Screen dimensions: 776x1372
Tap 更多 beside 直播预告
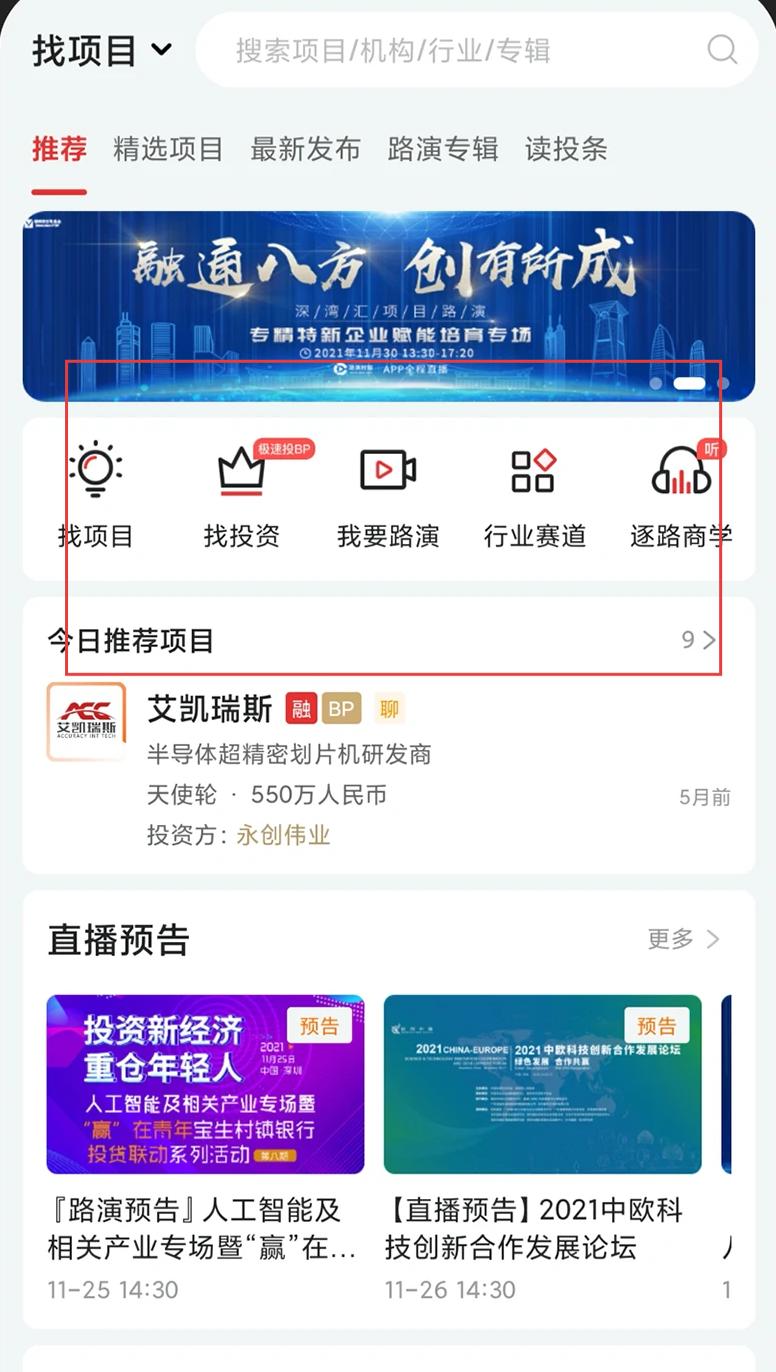coord(684,939)
